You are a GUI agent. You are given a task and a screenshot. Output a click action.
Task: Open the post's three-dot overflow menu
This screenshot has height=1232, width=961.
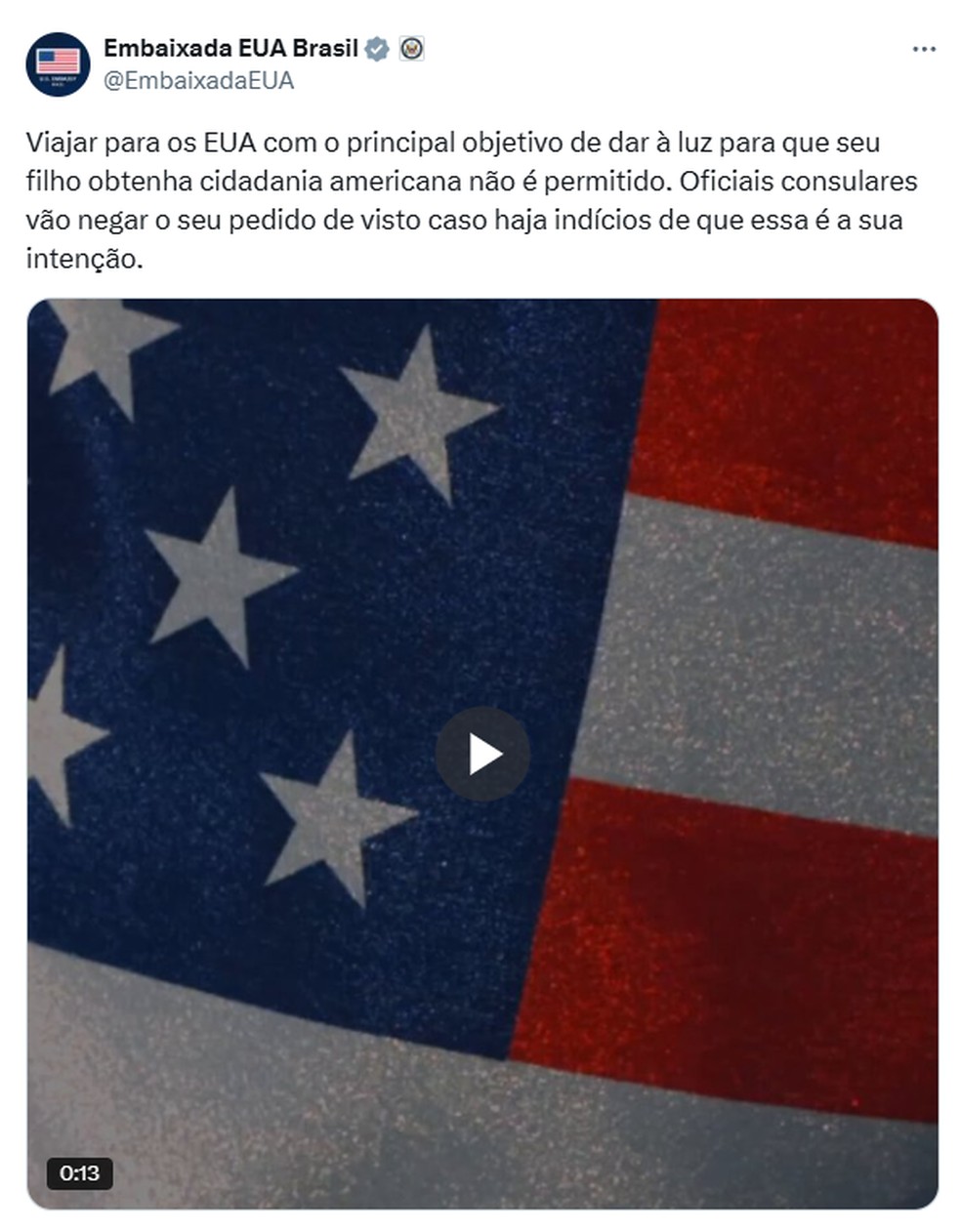tap(923, 49)
